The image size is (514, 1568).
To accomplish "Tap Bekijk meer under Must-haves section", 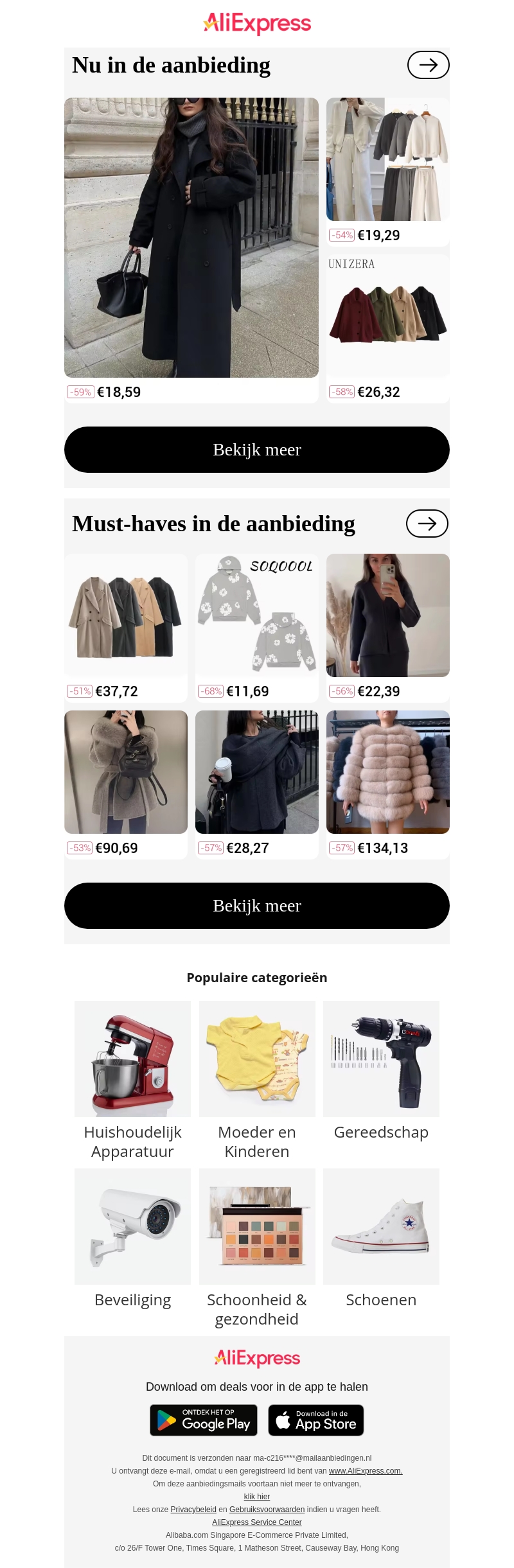I will 257,906.
